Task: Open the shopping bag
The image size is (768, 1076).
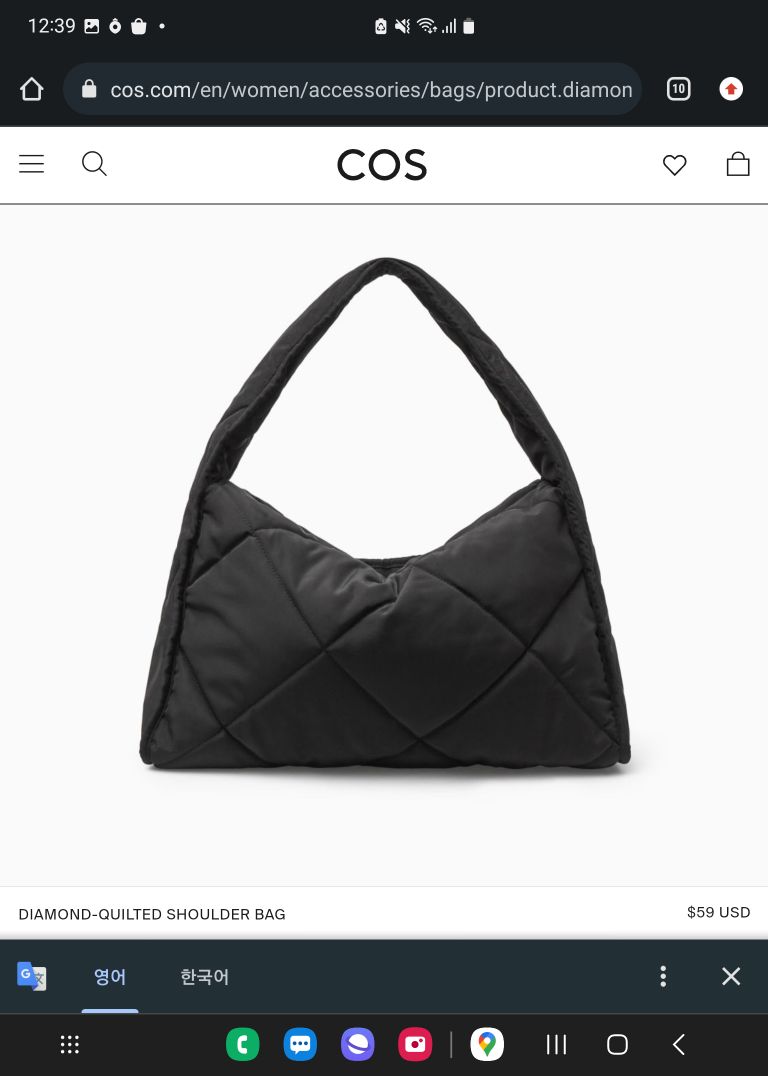Action: (x=738, y=164)
